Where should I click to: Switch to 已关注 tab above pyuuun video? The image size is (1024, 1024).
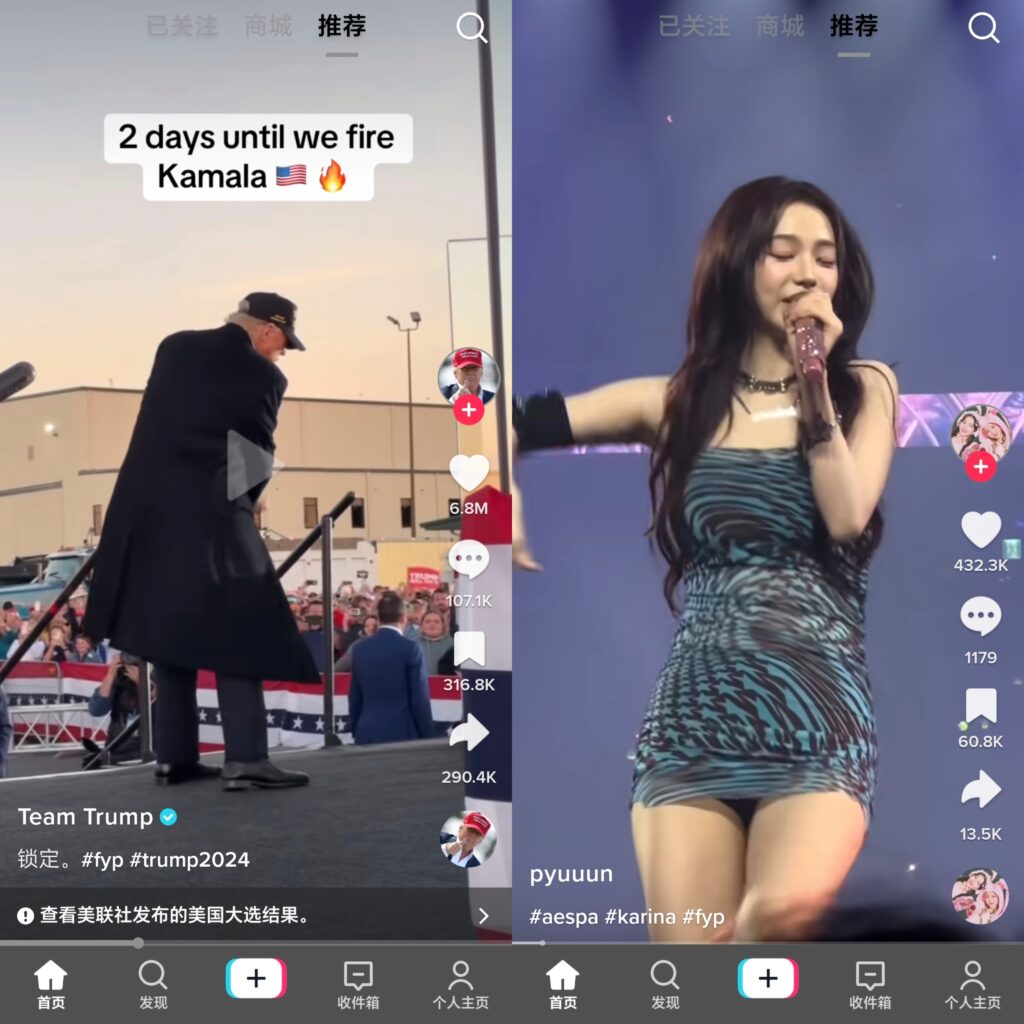694,27
